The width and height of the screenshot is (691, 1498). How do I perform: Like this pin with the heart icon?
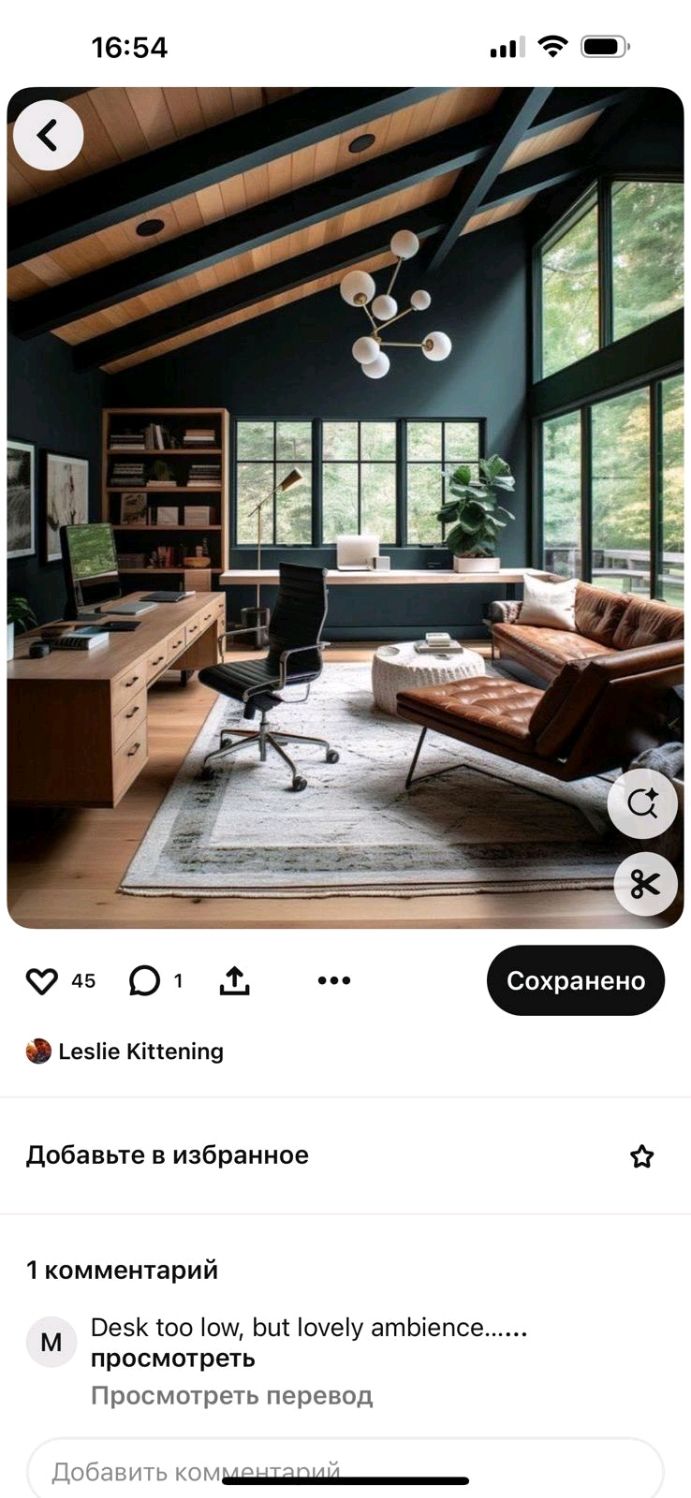(42, 981)
